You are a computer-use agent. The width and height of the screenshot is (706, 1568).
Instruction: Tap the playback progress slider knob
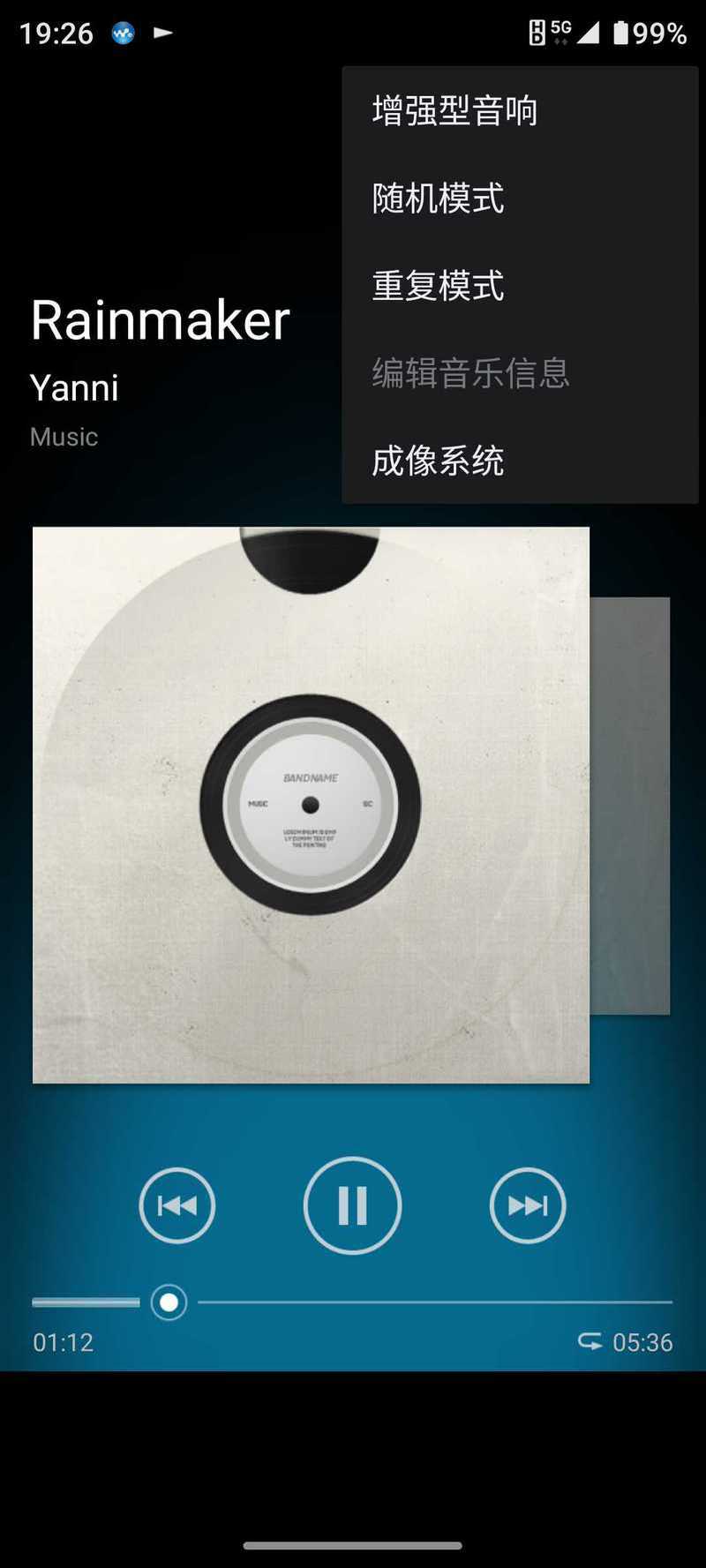coord(169,1302)
